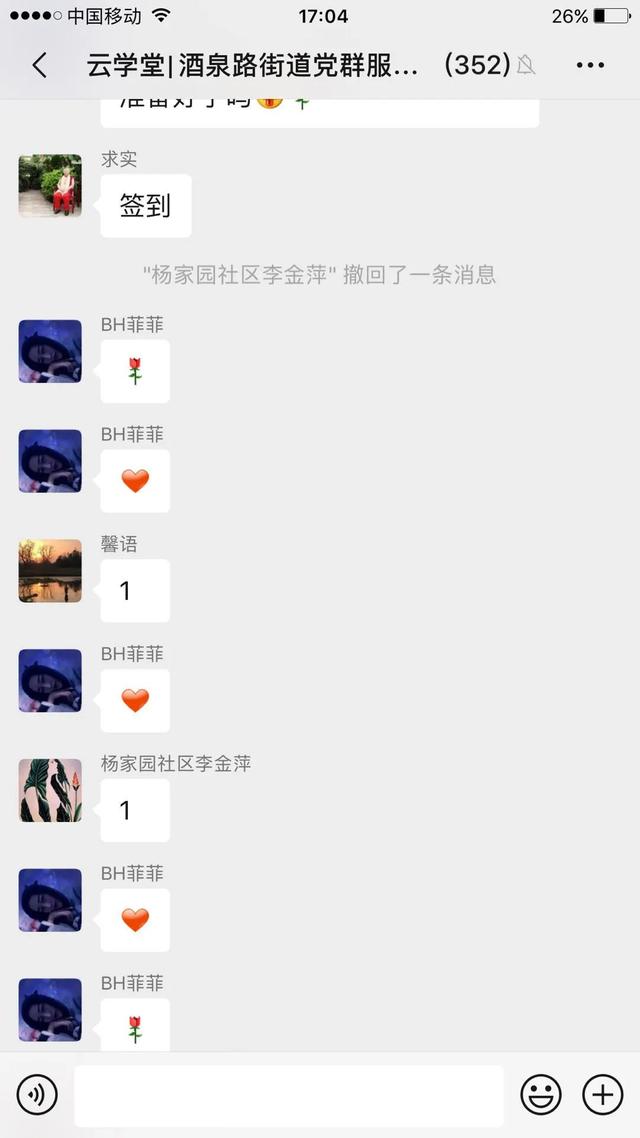This screenshot has width=640, height=1138.
Task: Tap the message text field
Action: [x=288, y=1095]
